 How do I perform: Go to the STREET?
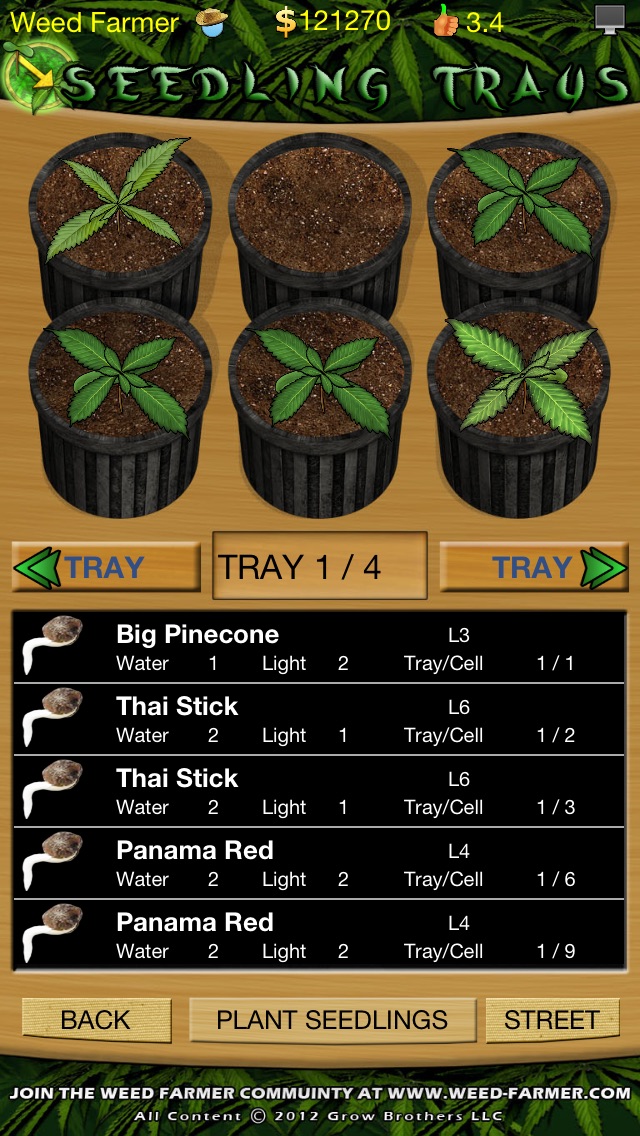552,1019
